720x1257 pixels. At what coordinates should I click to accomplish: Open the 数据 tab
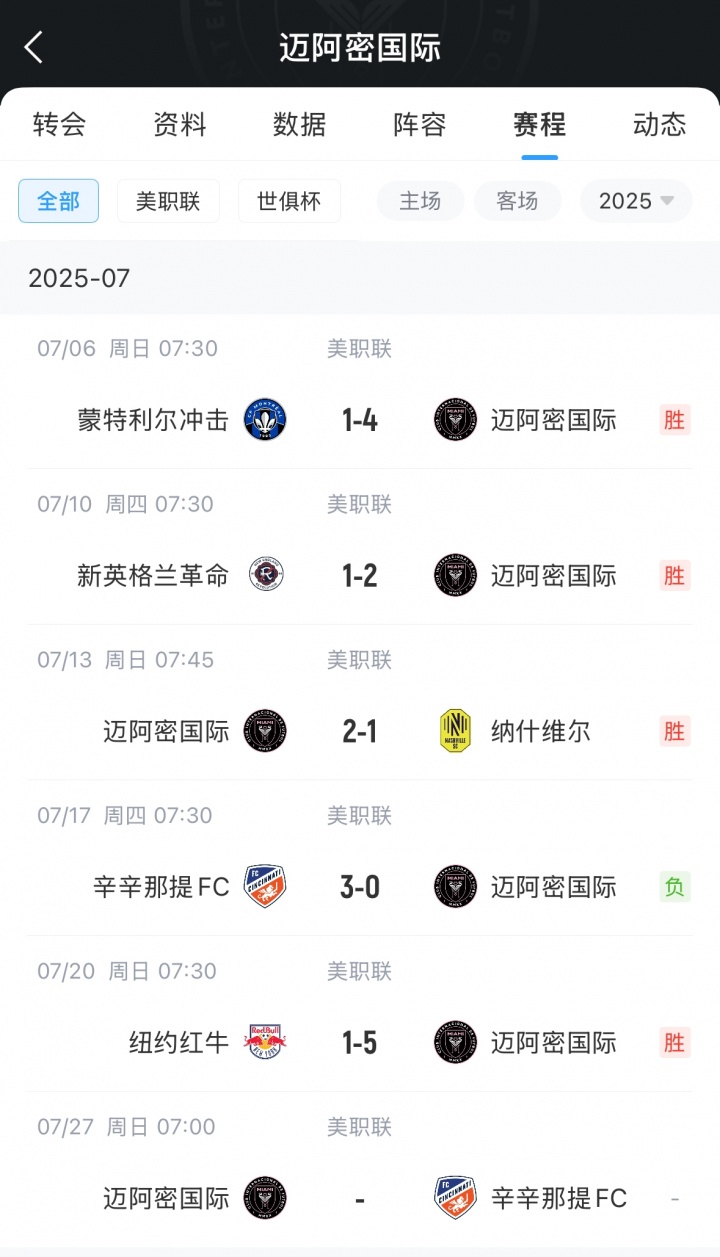click(298, 126)
